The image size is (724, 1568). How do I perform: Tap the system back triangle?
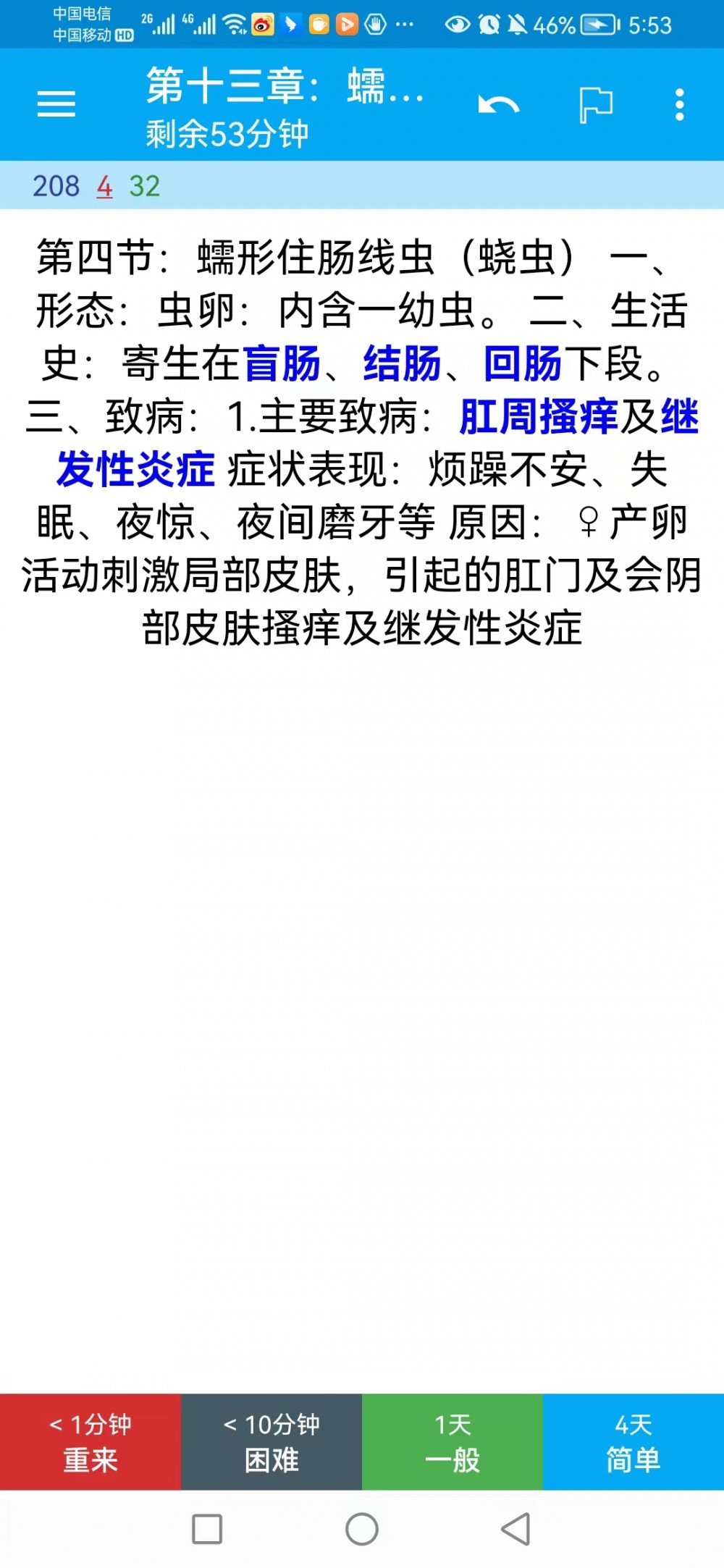pos(516,1529)
